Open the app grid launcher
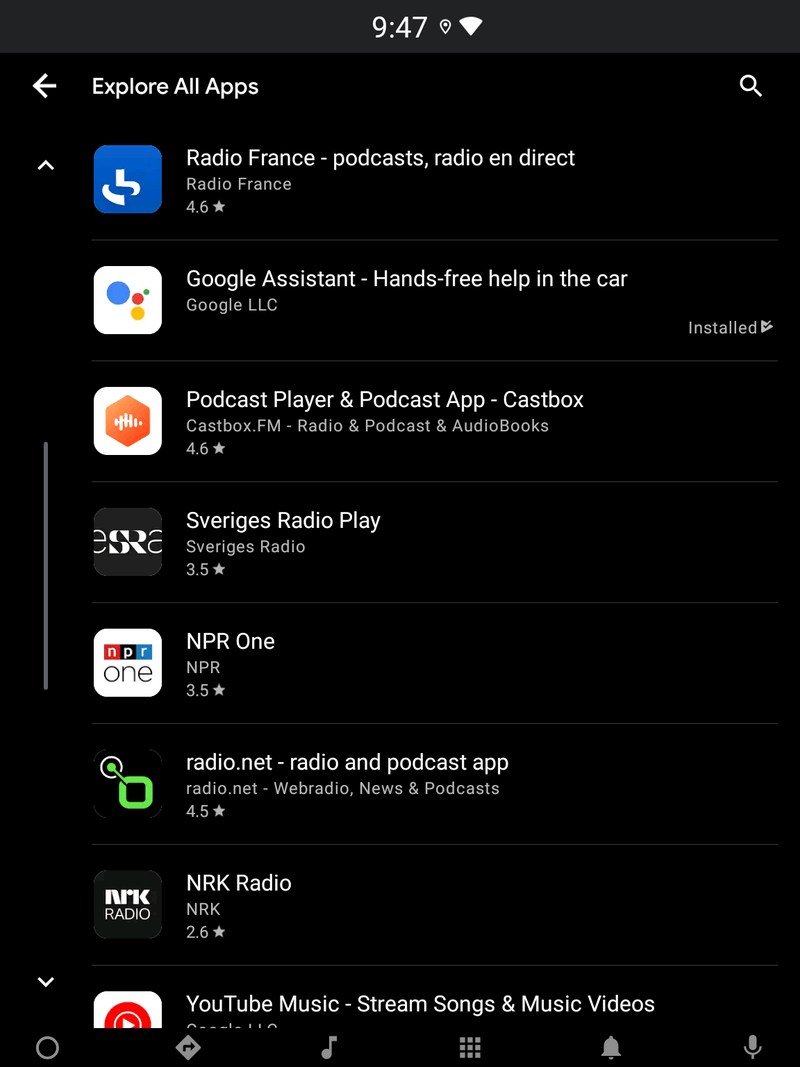The image size is (800, 1067). pos(470,1047)
